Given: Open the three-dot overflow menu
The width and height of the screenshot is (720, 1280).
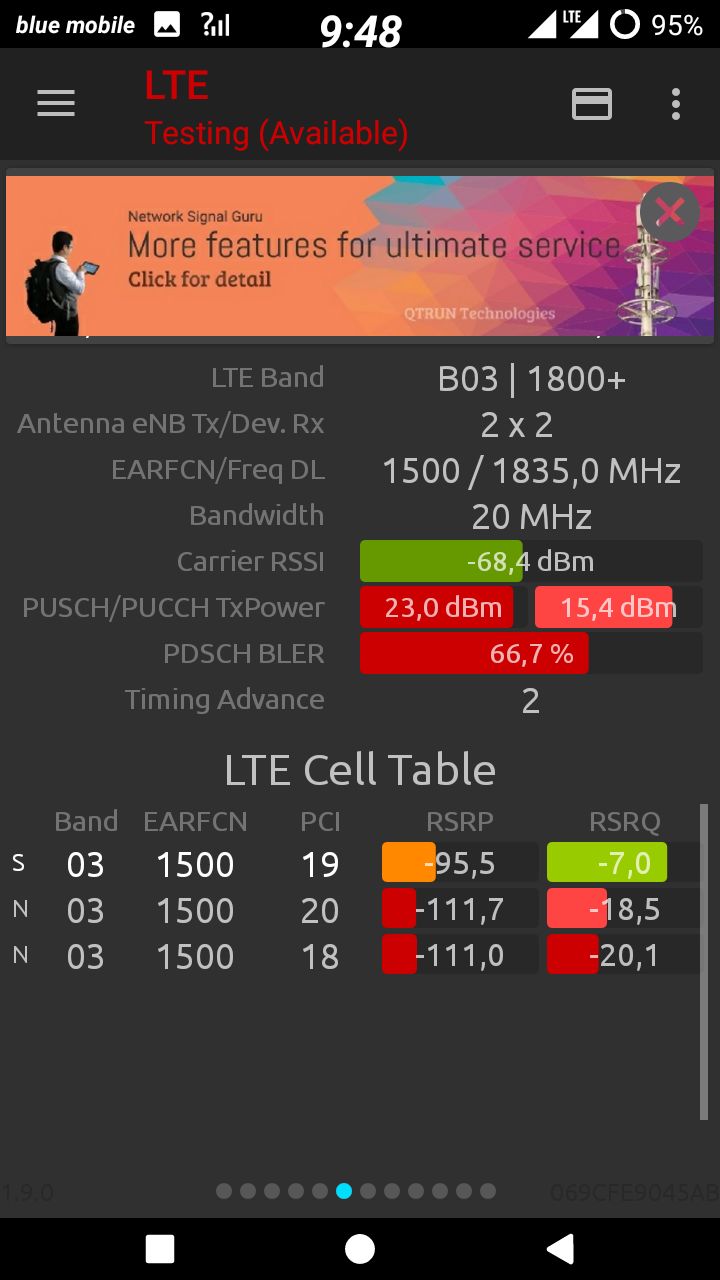Looking at the screenshot, I should [676, 104].
